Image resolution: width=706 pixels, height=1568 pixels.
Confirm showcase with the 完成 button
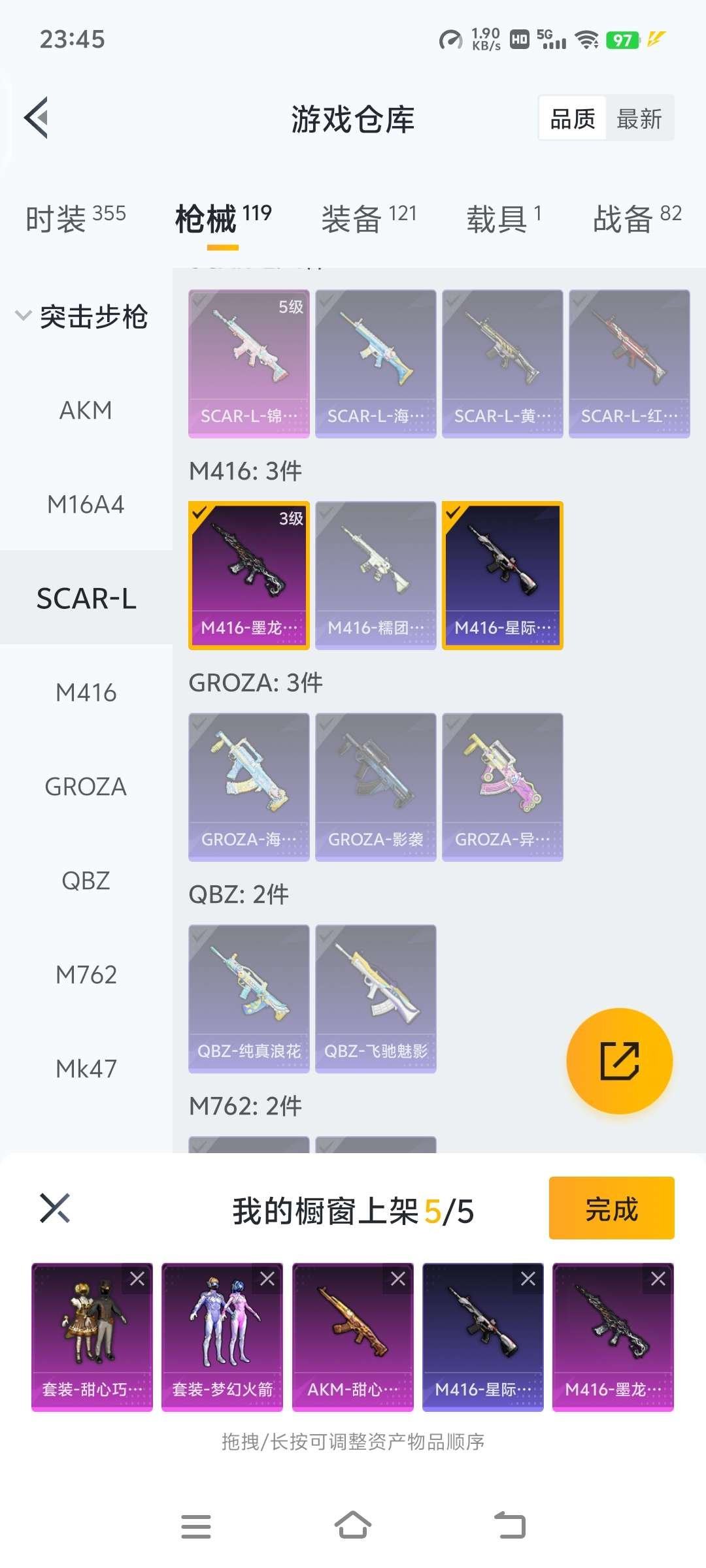pyautogui.click(x=611, y=1208)
